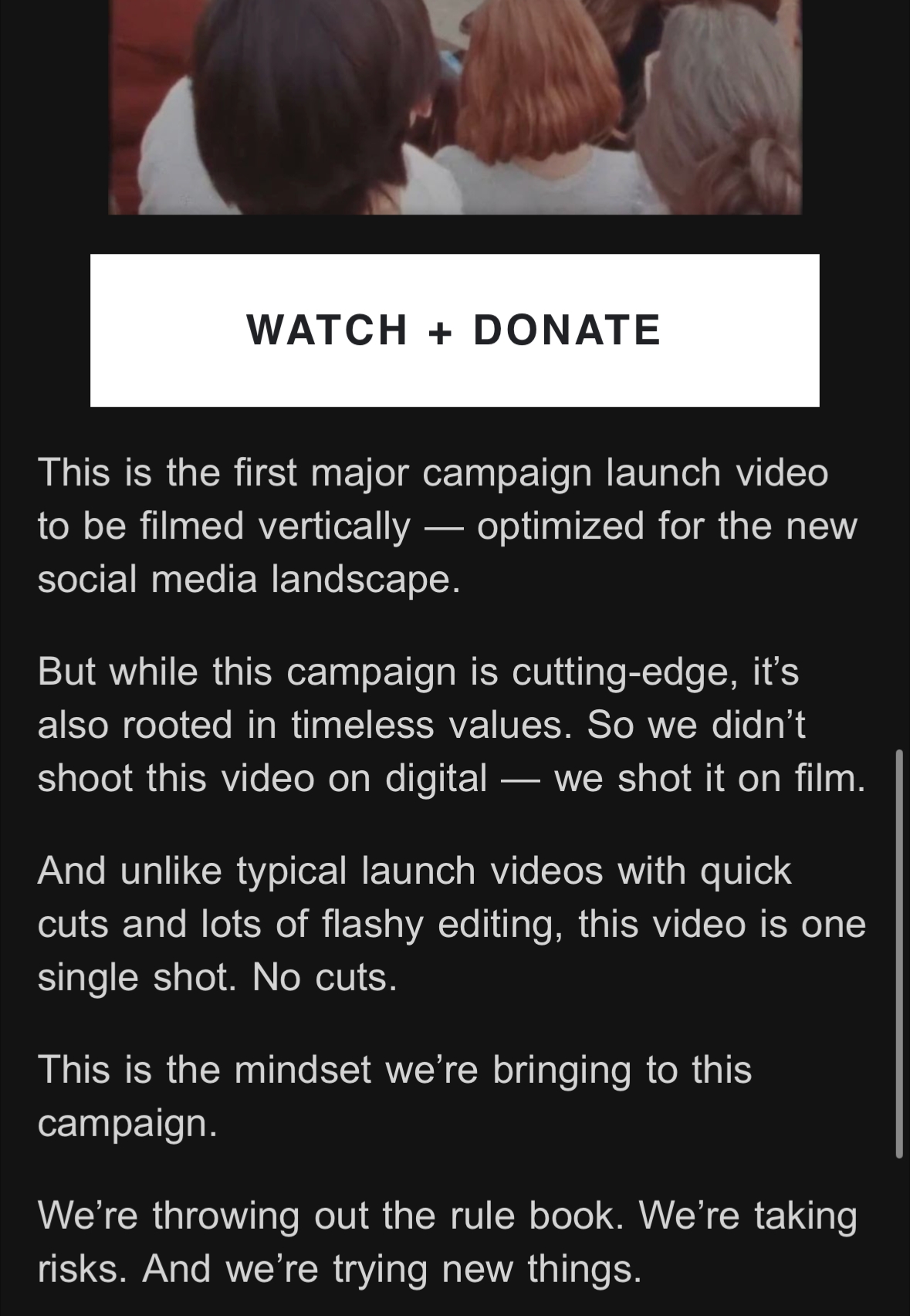Tap the WATCH + DONATE button
Image resolution: width=910 pixels, height=1316 pixels.
pos(454,330)
